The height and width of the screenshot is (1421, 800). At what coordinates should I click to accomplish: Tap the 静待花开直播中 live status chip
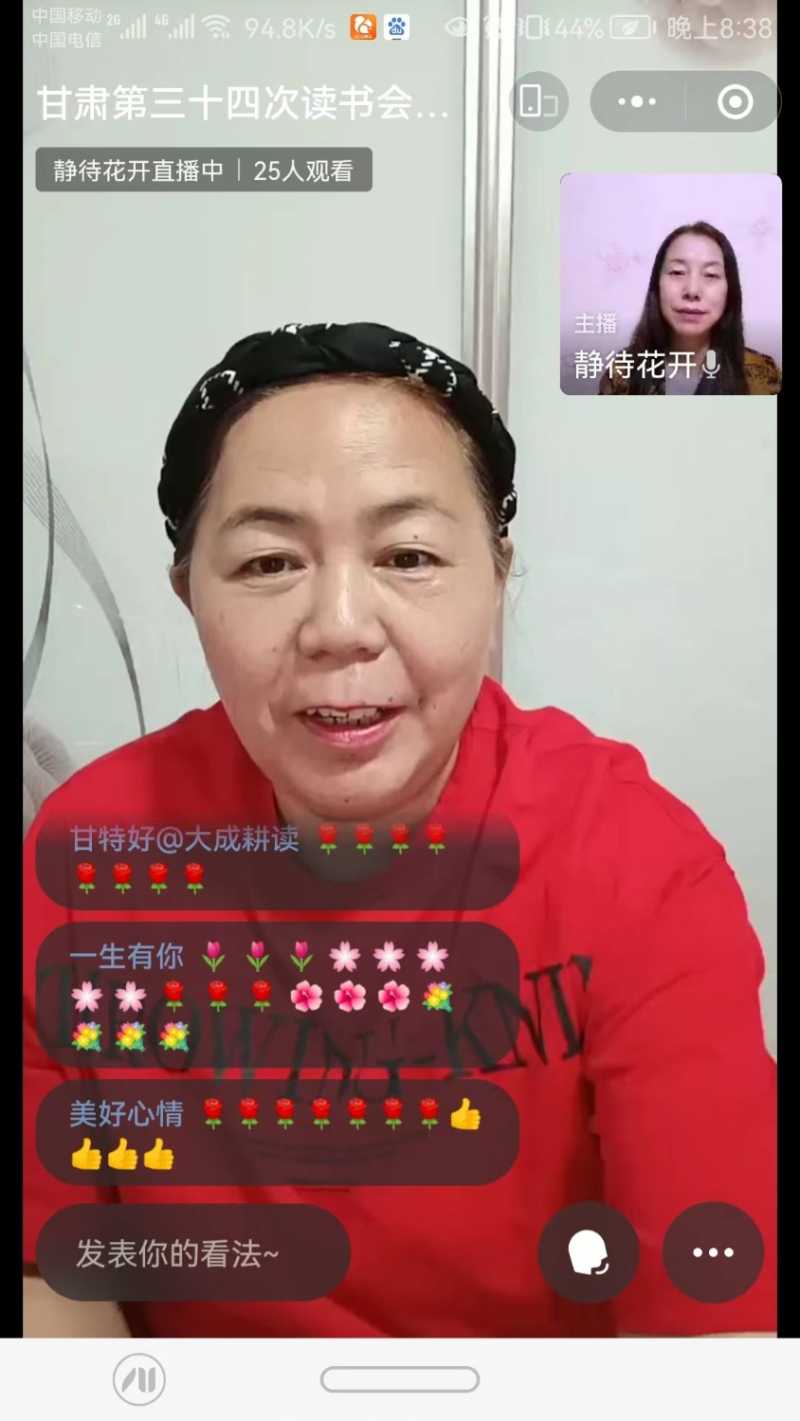pyautogui.click(x=204, y=171)
